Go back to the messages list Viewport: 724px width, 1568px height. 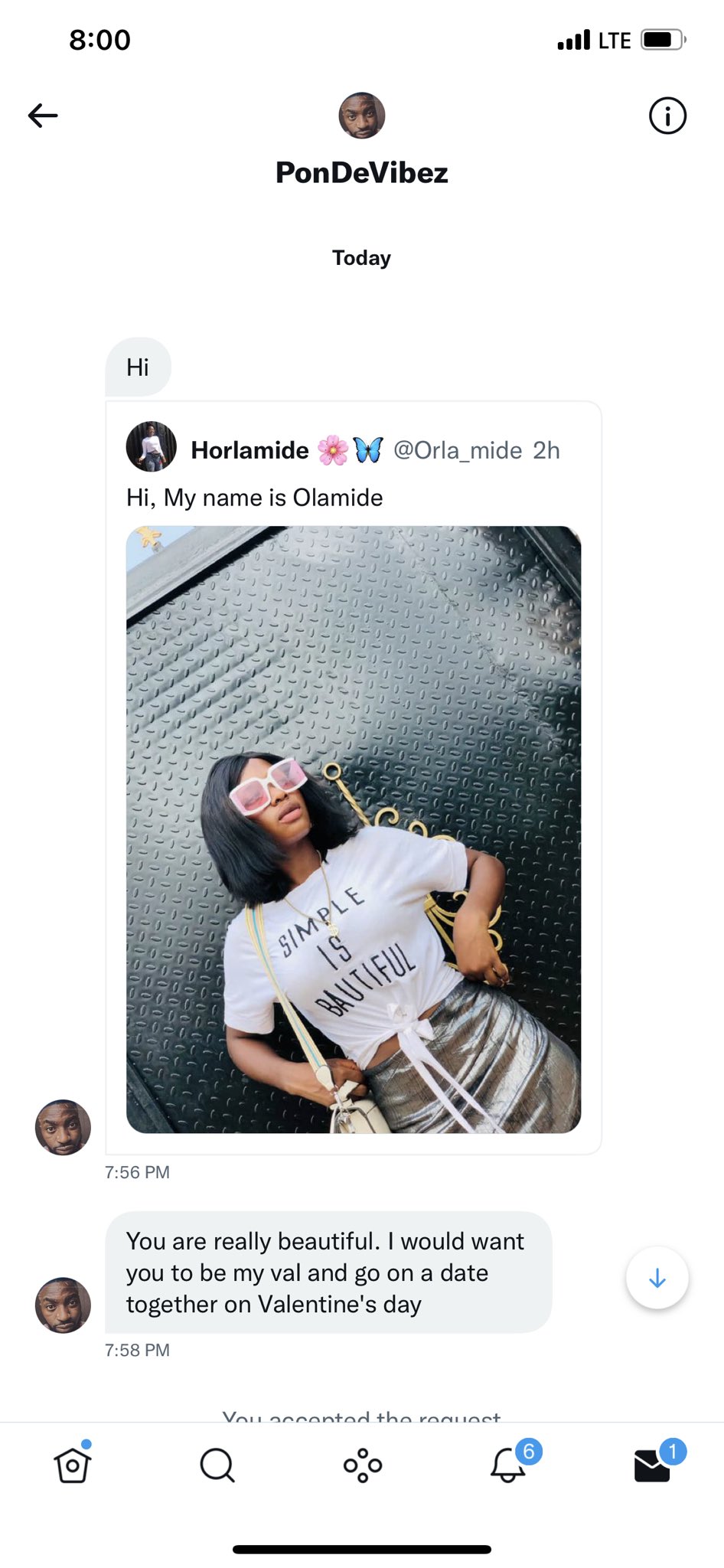[x=43, y=116]
